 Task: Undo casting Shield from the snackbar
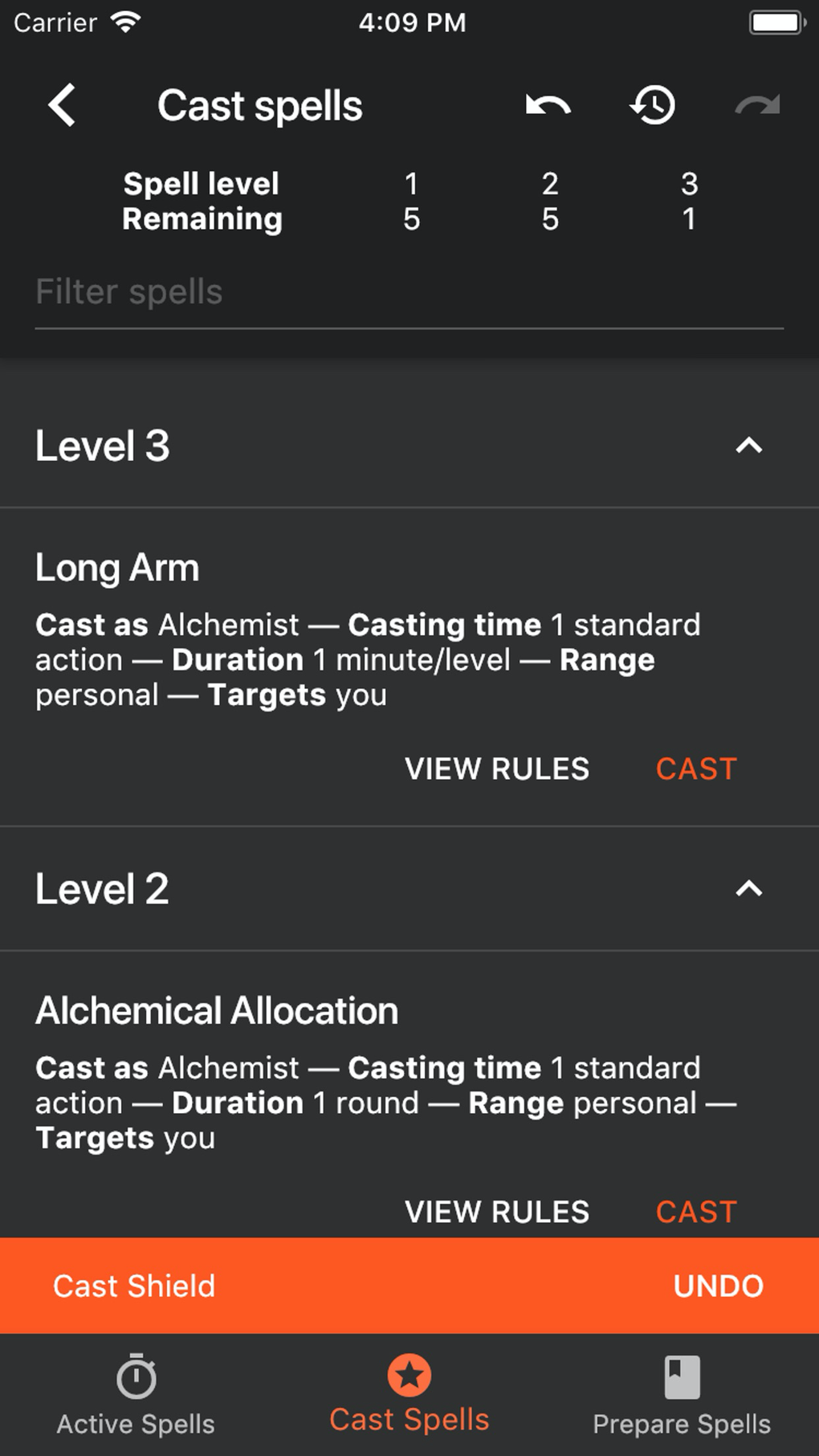click(x=717, y=1286)
